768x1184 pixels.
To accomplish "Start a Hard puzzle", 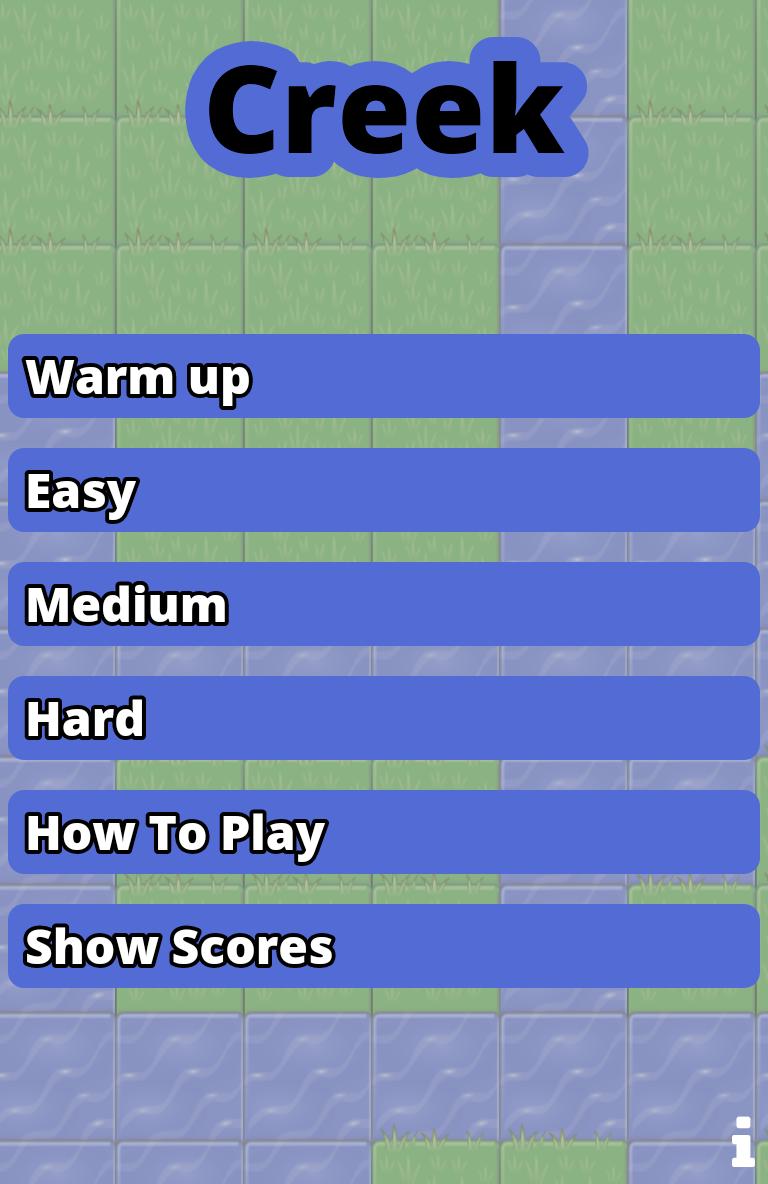I will tap(384, 718).
